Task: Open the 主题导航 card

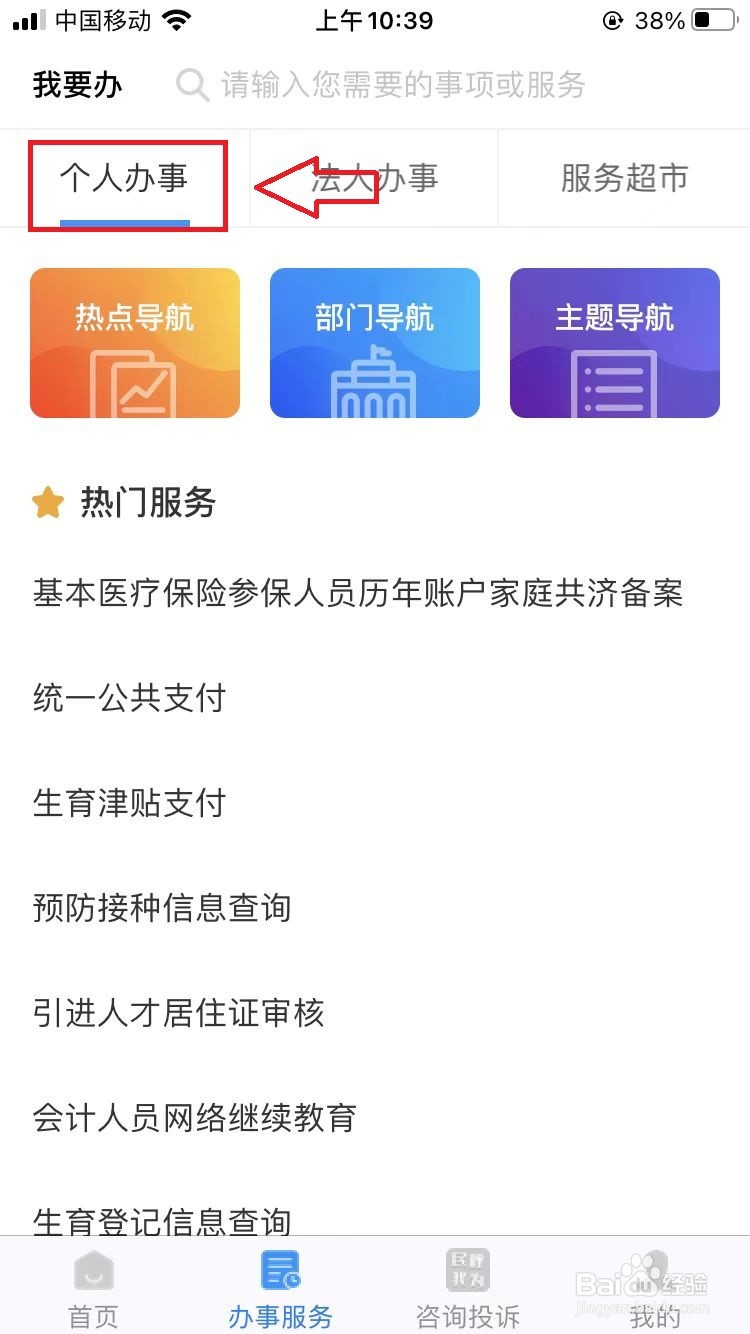Action: coord(615,342)
